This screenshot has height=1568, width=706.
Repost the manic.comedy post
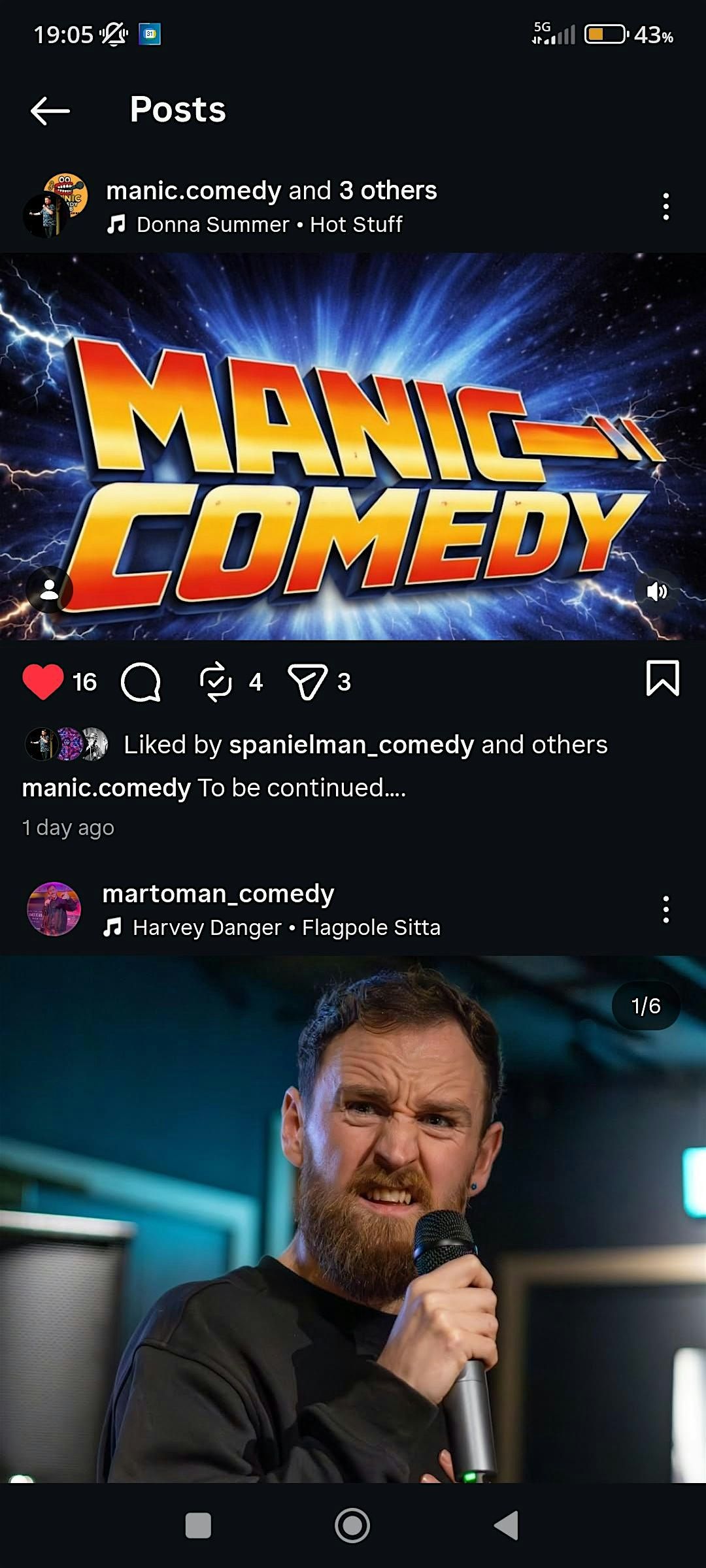[216, 681]
